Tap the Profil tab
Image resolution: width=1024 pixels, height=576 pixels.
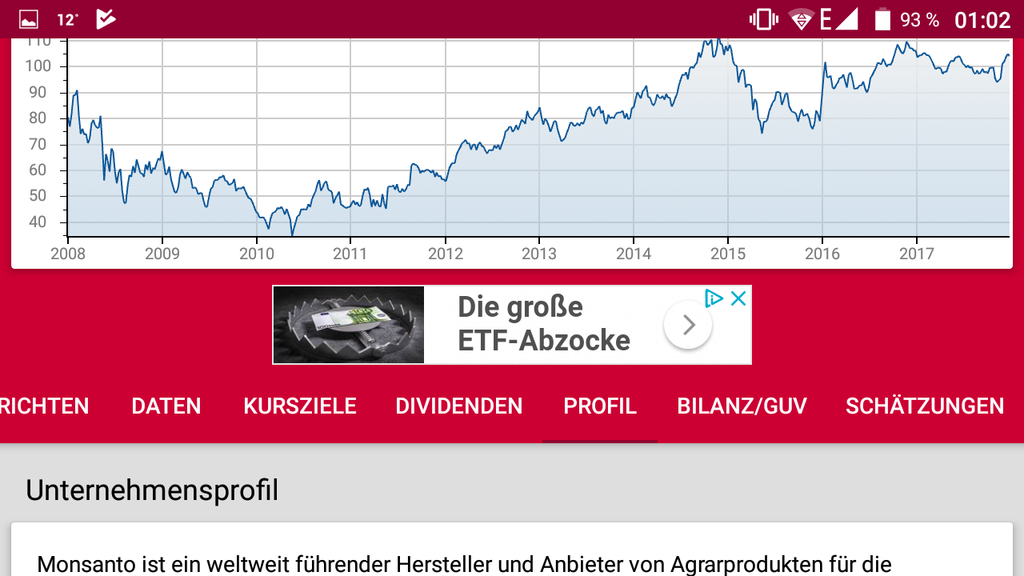point(600,406)
